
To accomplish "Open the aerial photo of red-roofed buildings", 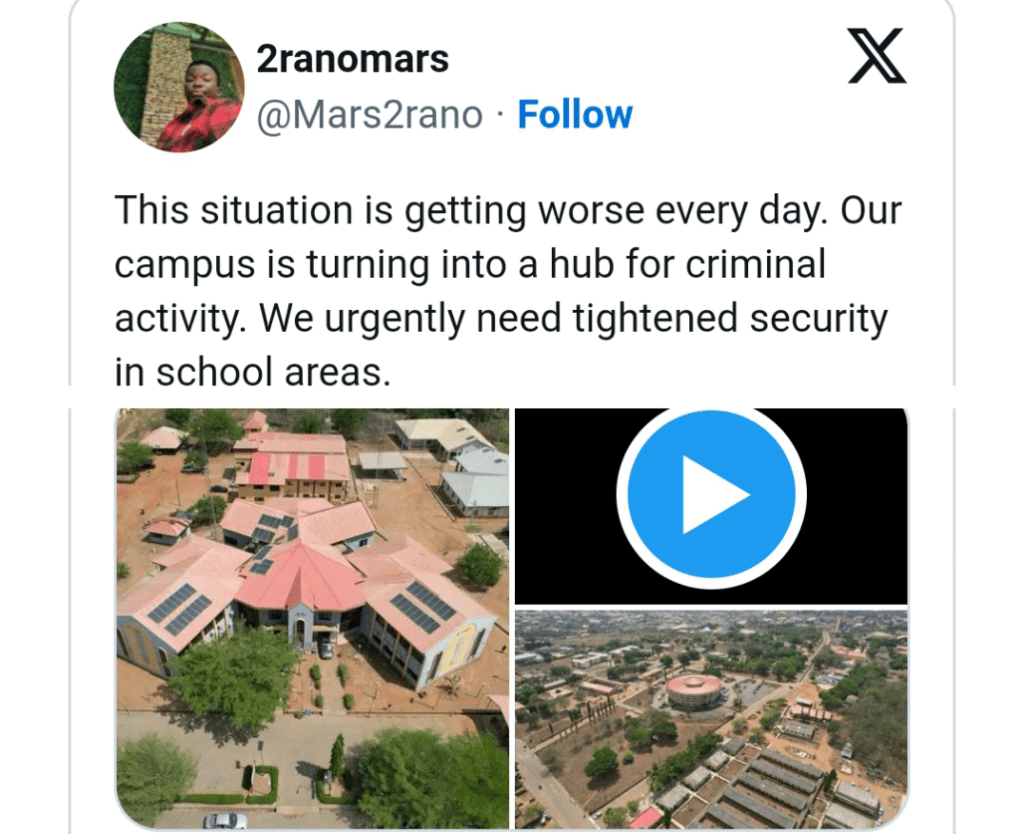I will [x=312, y=617].
